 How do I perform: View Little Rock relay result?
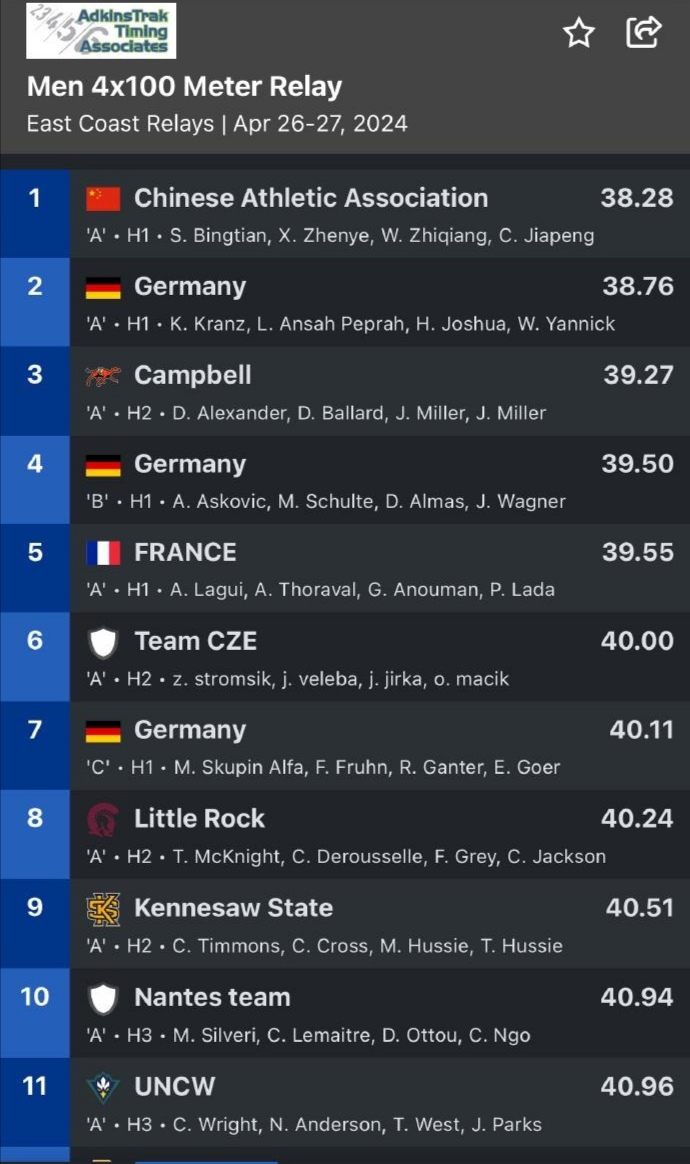click(378, 836)
